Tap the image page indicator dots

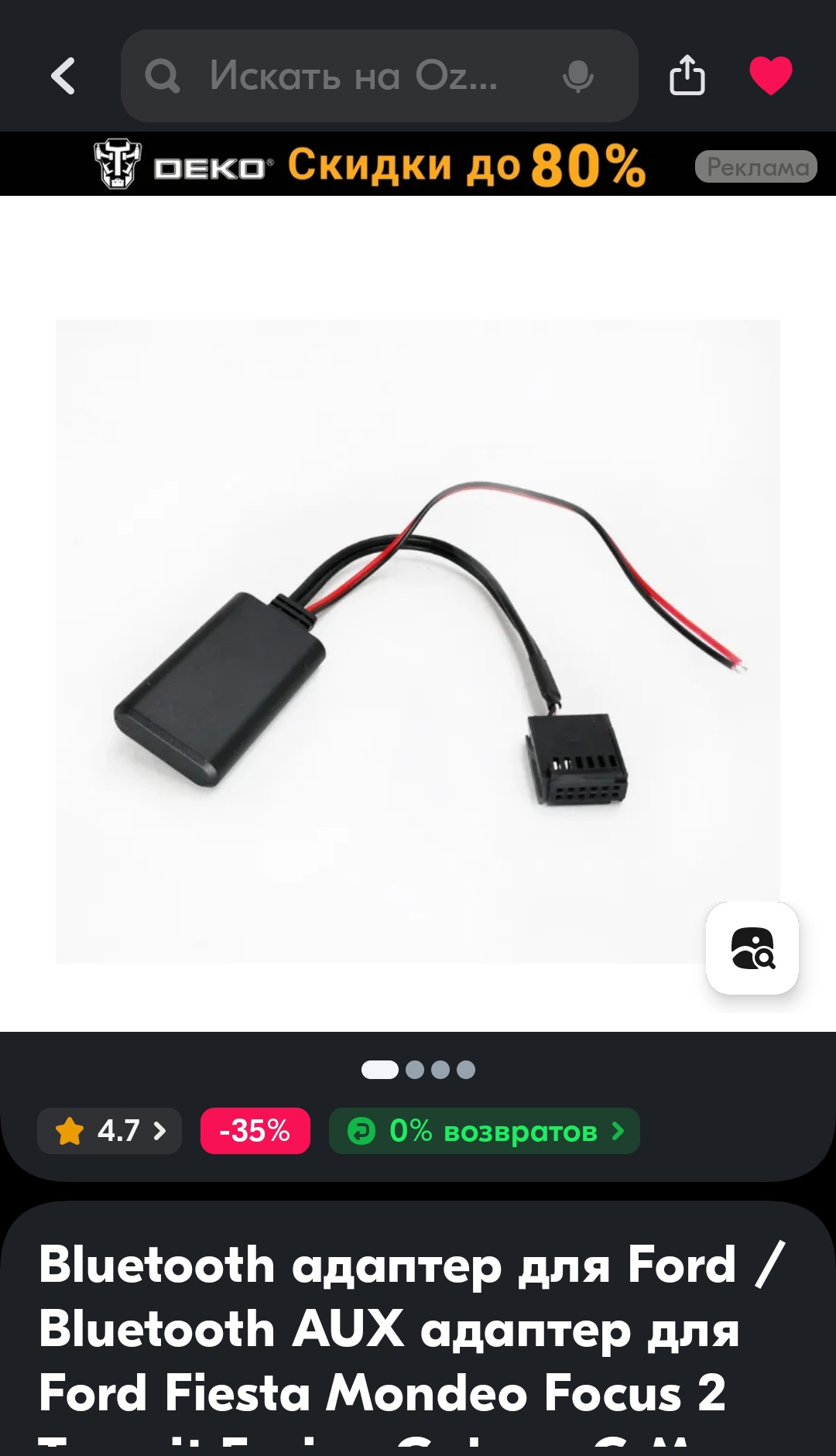click(418, 1070)
